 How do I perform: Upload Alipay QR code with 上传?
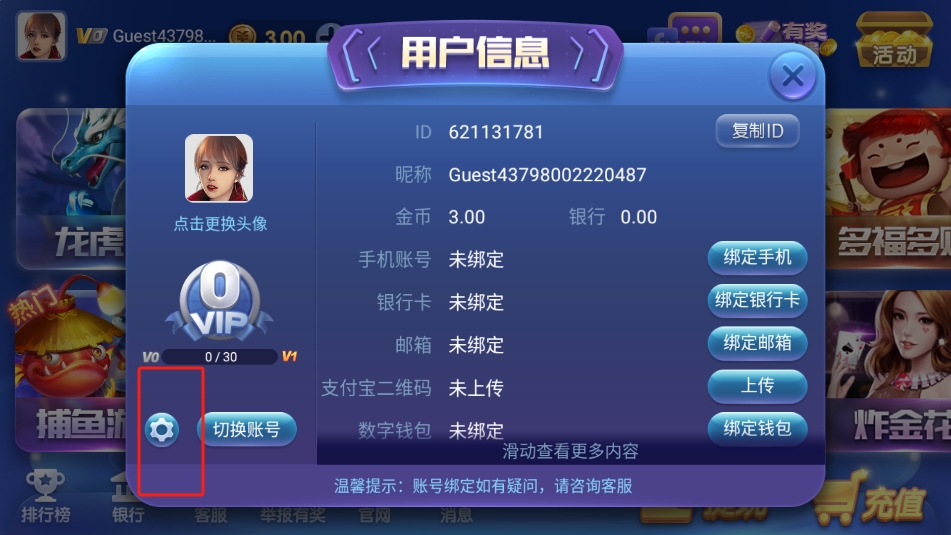pyautogui.click(x=757, y=386)
